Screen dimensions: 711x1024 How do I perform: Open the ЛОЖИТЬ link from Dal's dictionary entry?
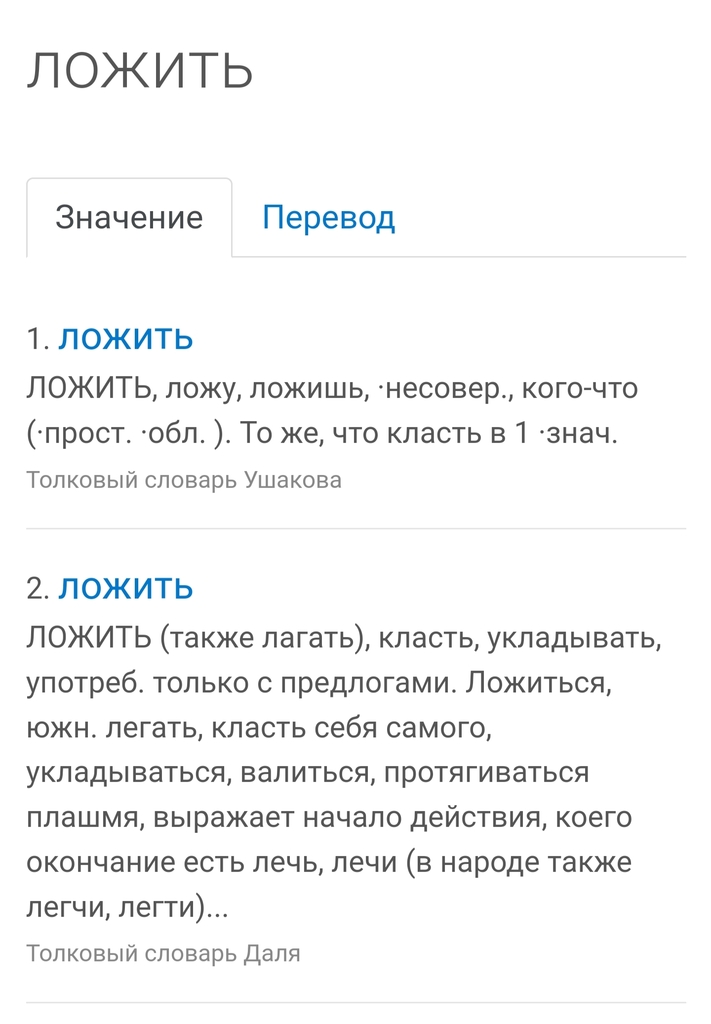point(125,588)
